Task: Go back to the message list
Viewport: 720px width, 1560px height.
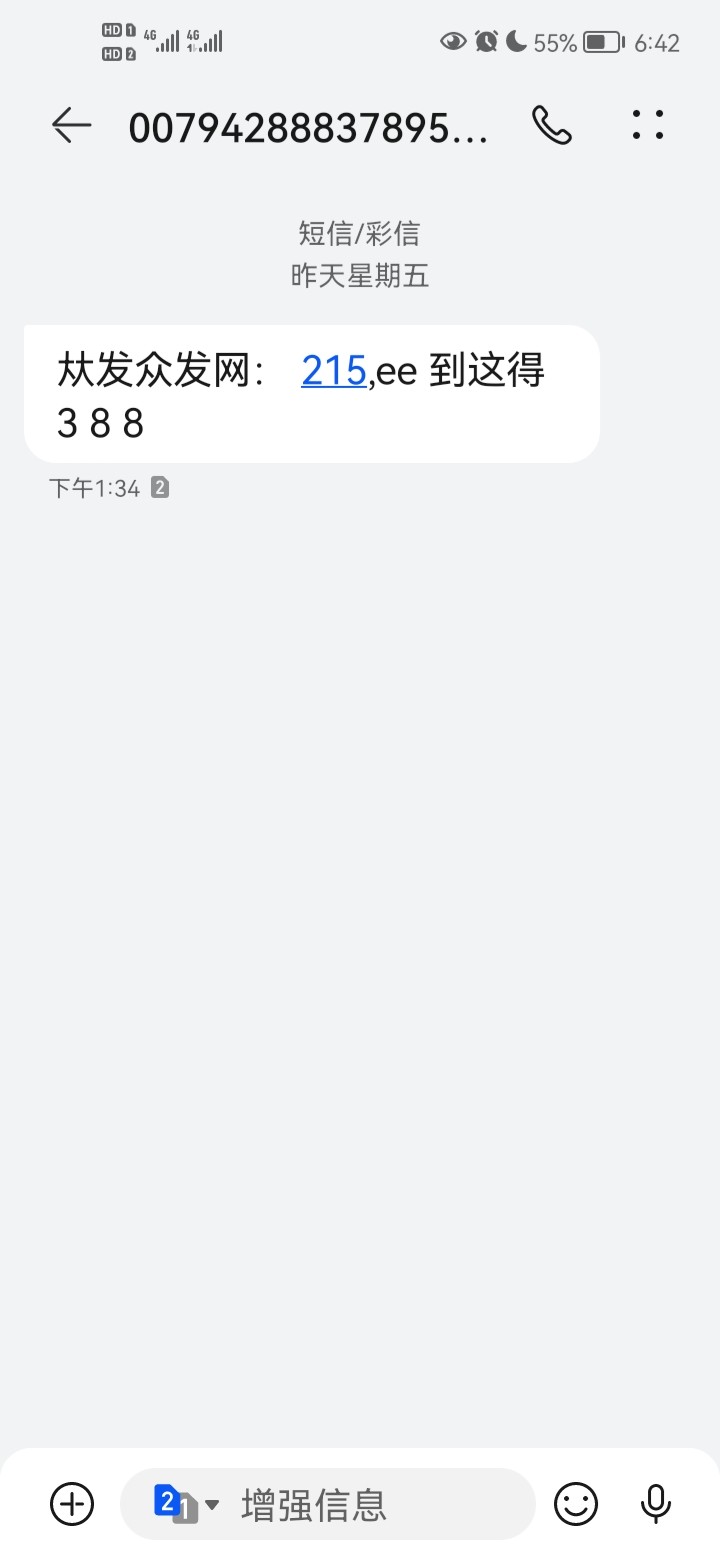Action: click(x=71, y=126)
